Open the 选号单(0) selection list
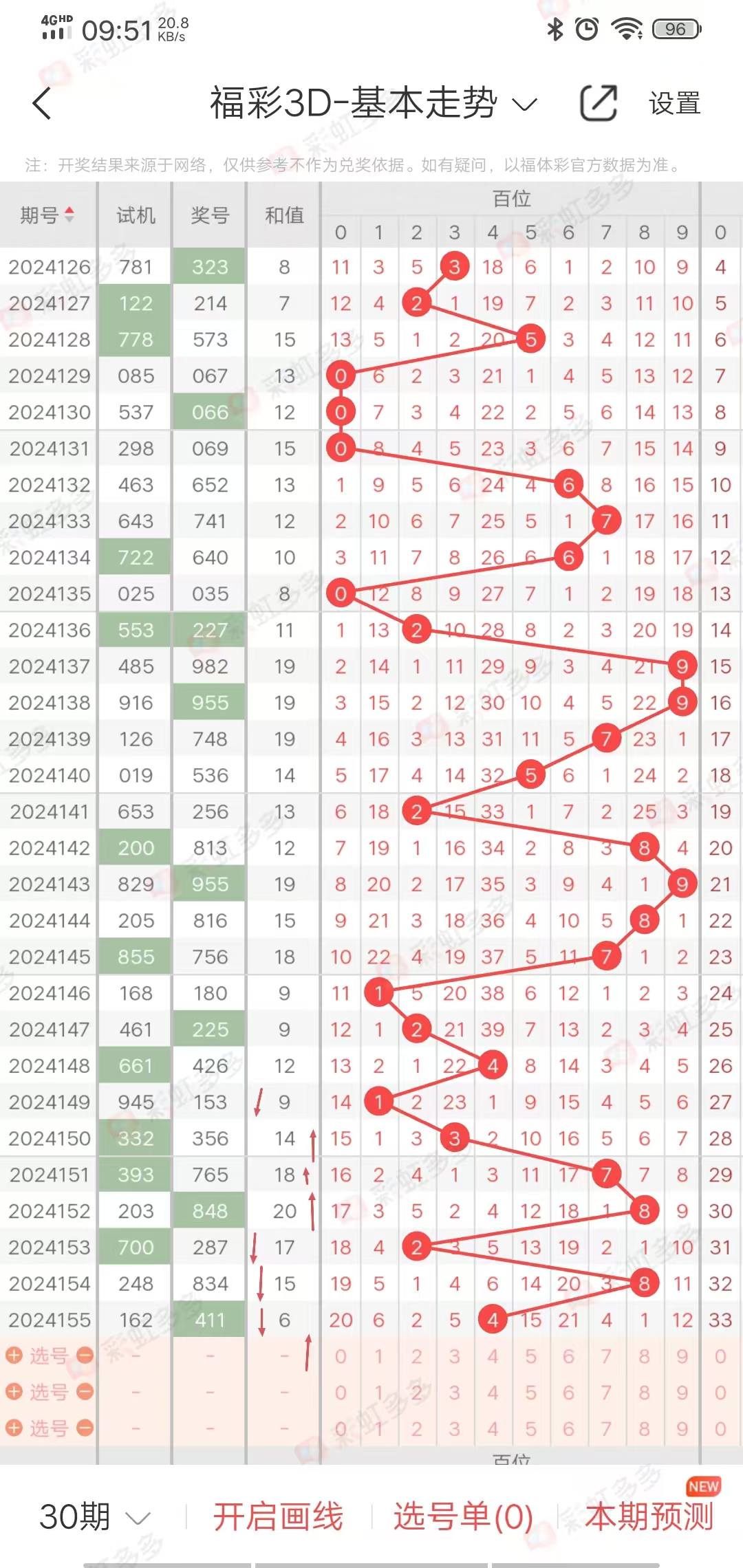Image resolution: width=743 pixels, height=1568 pixels. pyautogui.click(x=463, y=1516)
